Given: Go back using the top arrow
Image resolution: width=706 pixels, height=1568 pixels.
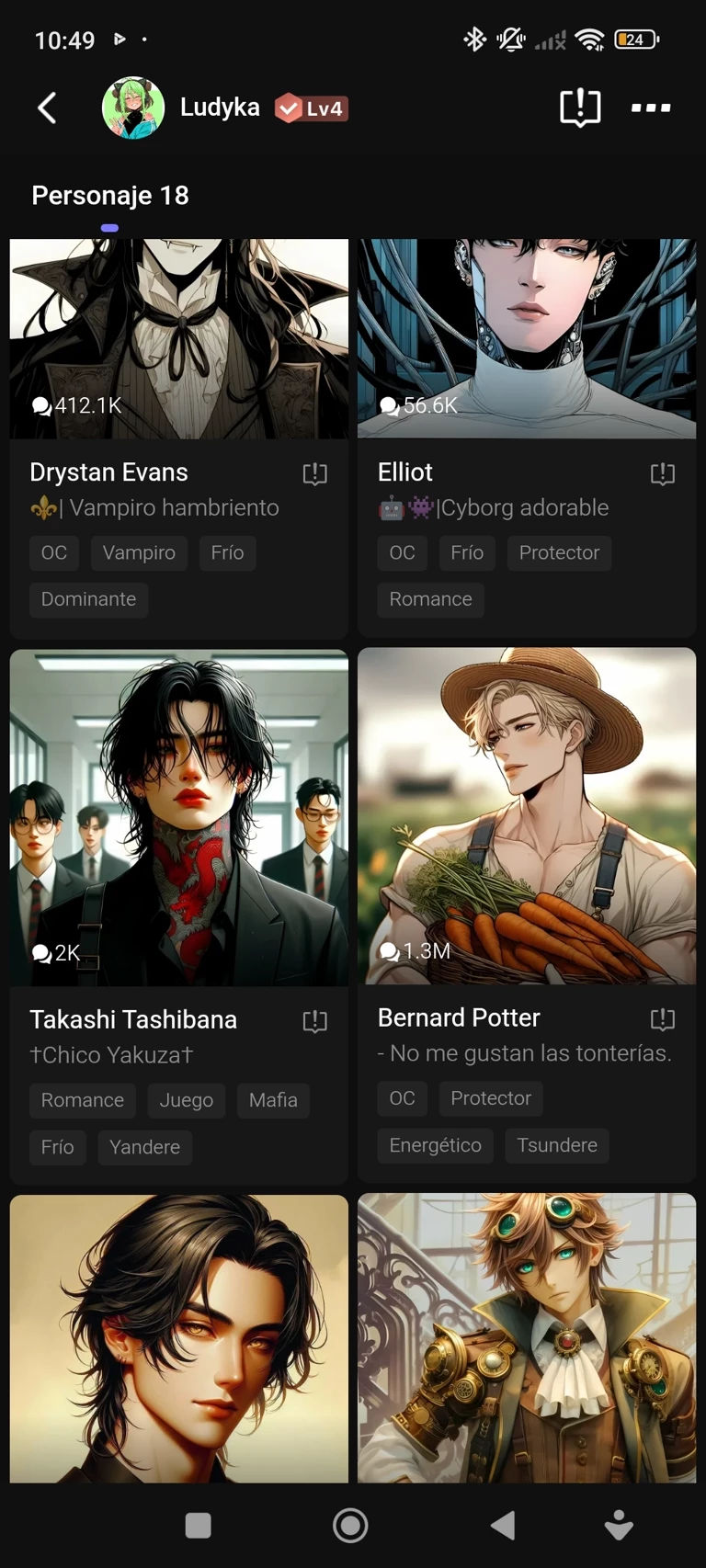Looking at the screenshot, I should pyautogui.click(x=47, y=108).
